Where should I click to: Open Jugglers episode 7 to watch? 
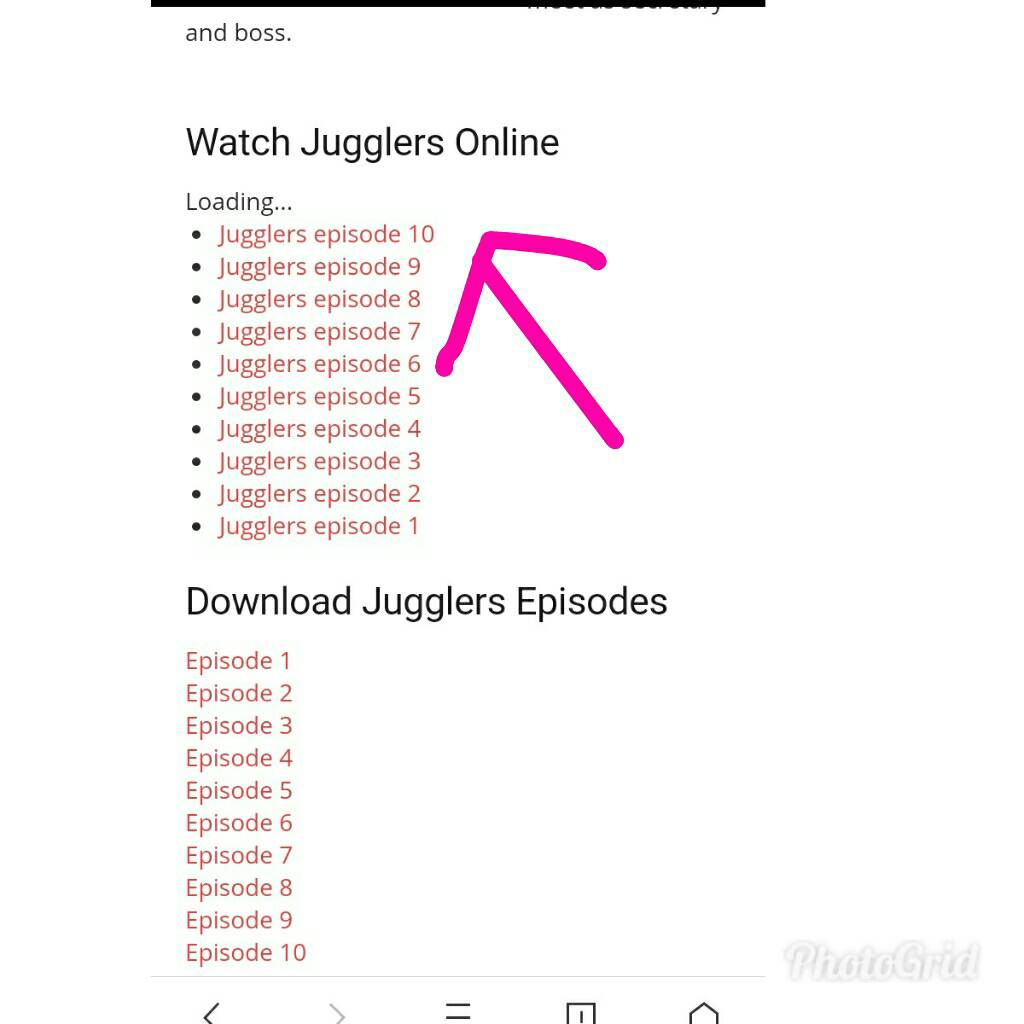coord(319,332)
